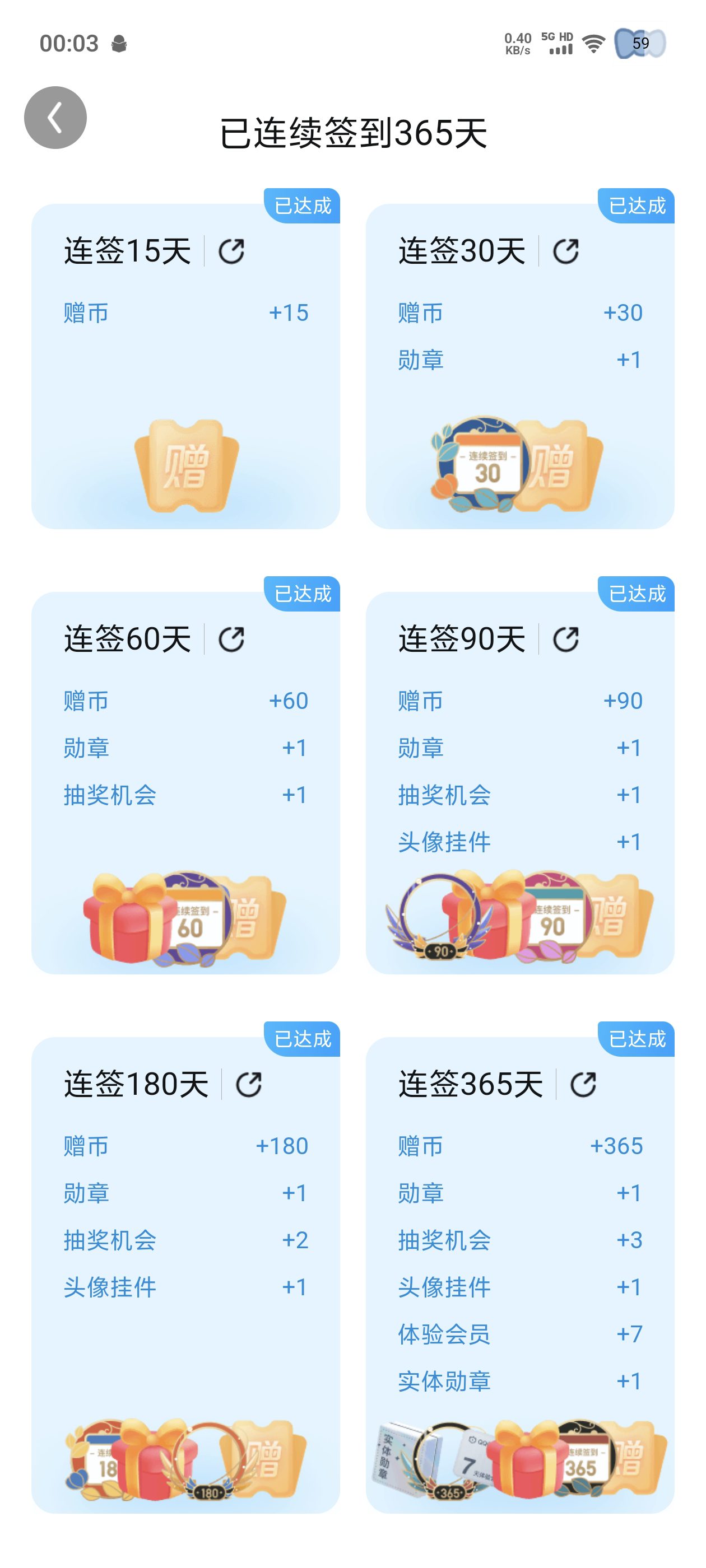The image size is (706, 1568).
Task: Tap the share icon beside 连签30天
Action: tap(566, 251)
